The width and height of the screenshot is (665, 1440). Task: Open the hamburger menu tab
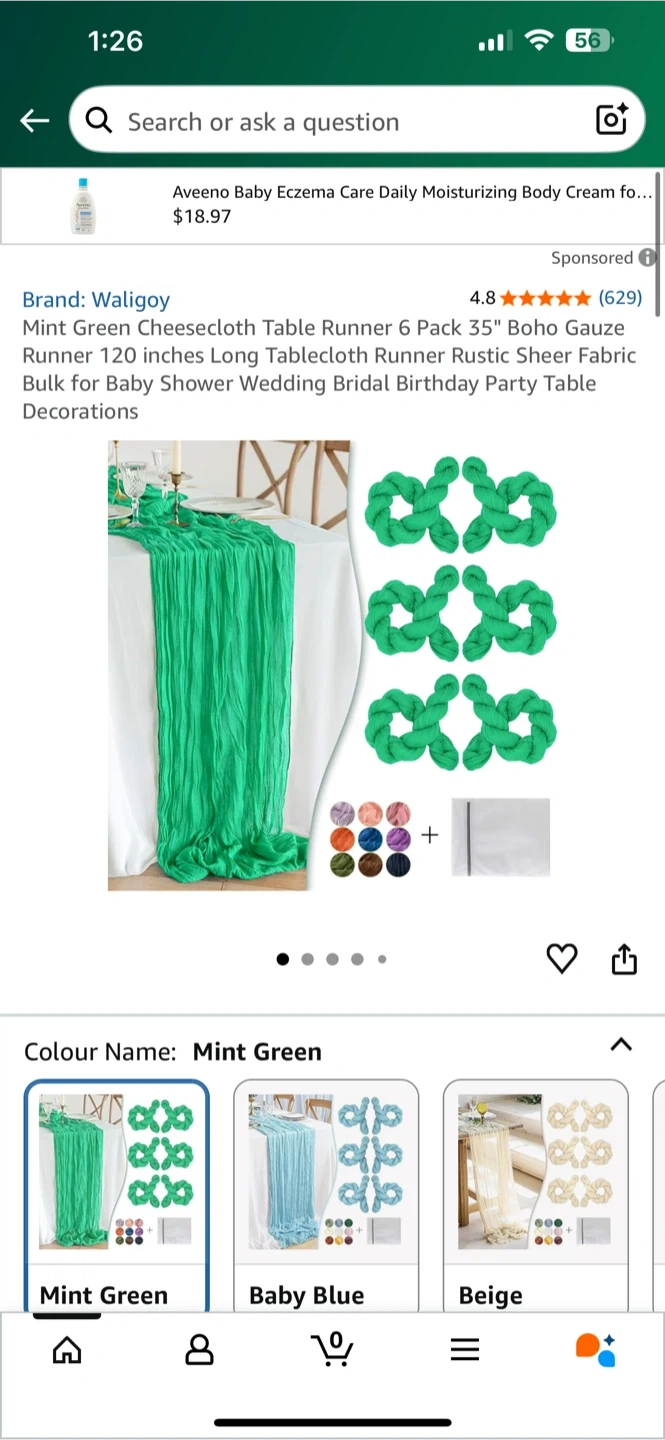coord(465,1350)
